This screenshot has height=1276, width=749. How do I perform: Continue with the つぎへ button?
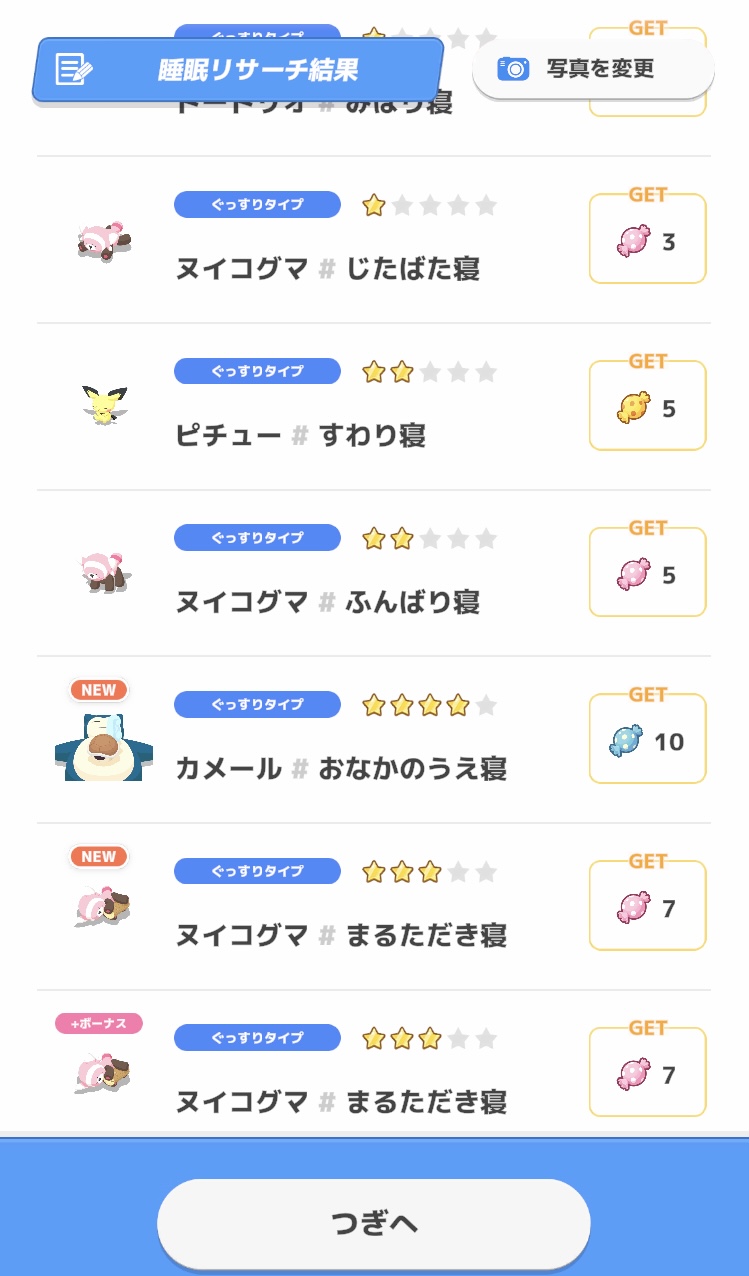[374, 1223]
